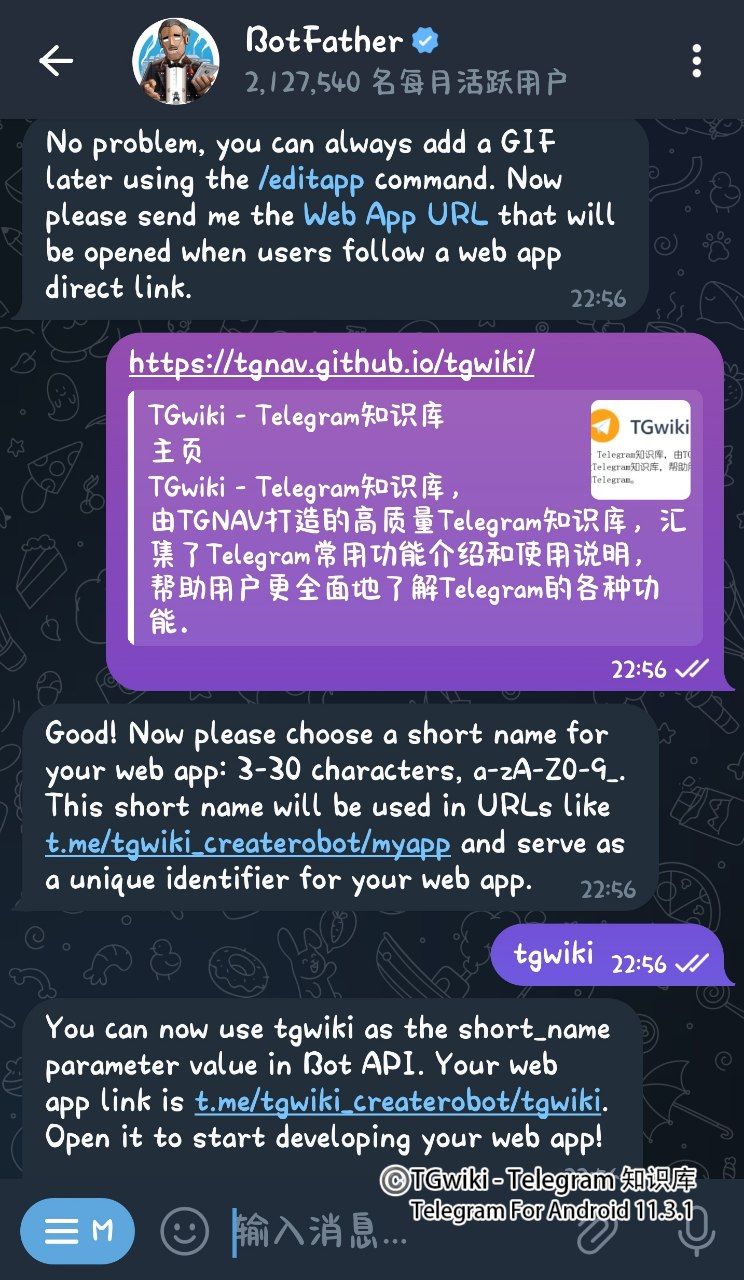Viewport: 744px width, 1280px height.
Task: Open the three-dot chat options menu
Action: click(697, 60)
